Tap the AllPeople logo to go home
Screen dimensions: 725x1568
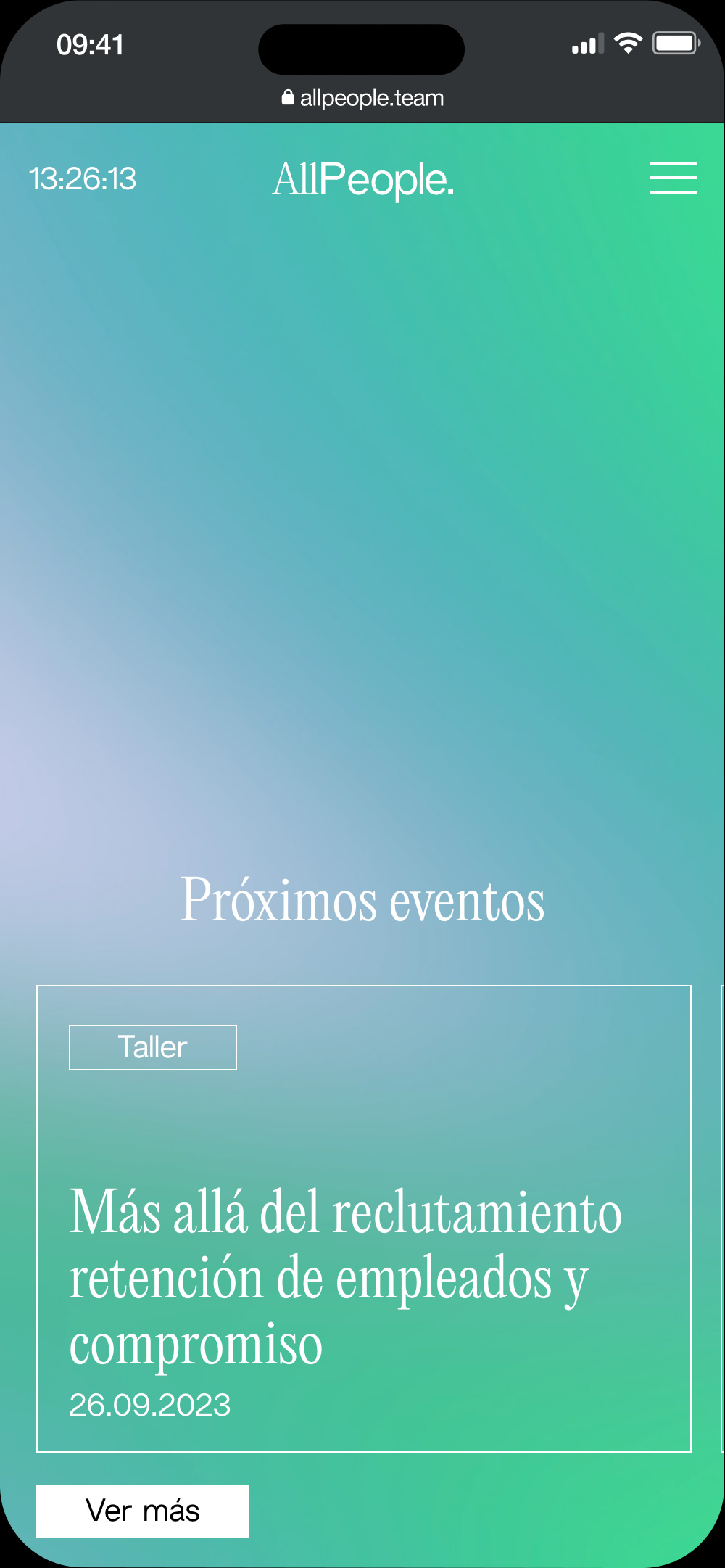tap(363, 179)
